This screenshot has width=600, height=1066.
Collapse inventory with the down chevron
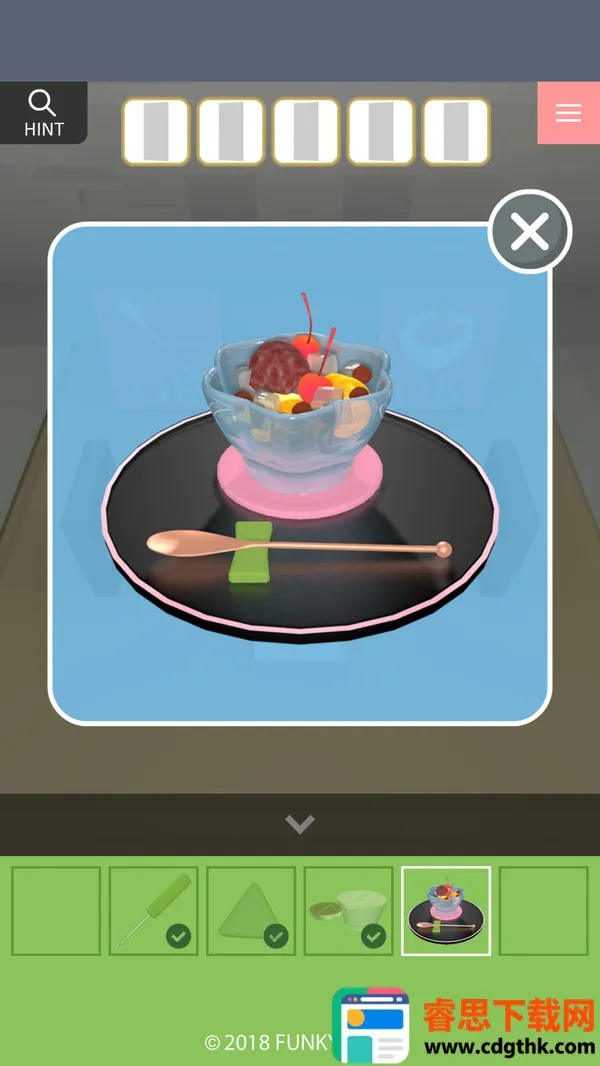(299, 824)
